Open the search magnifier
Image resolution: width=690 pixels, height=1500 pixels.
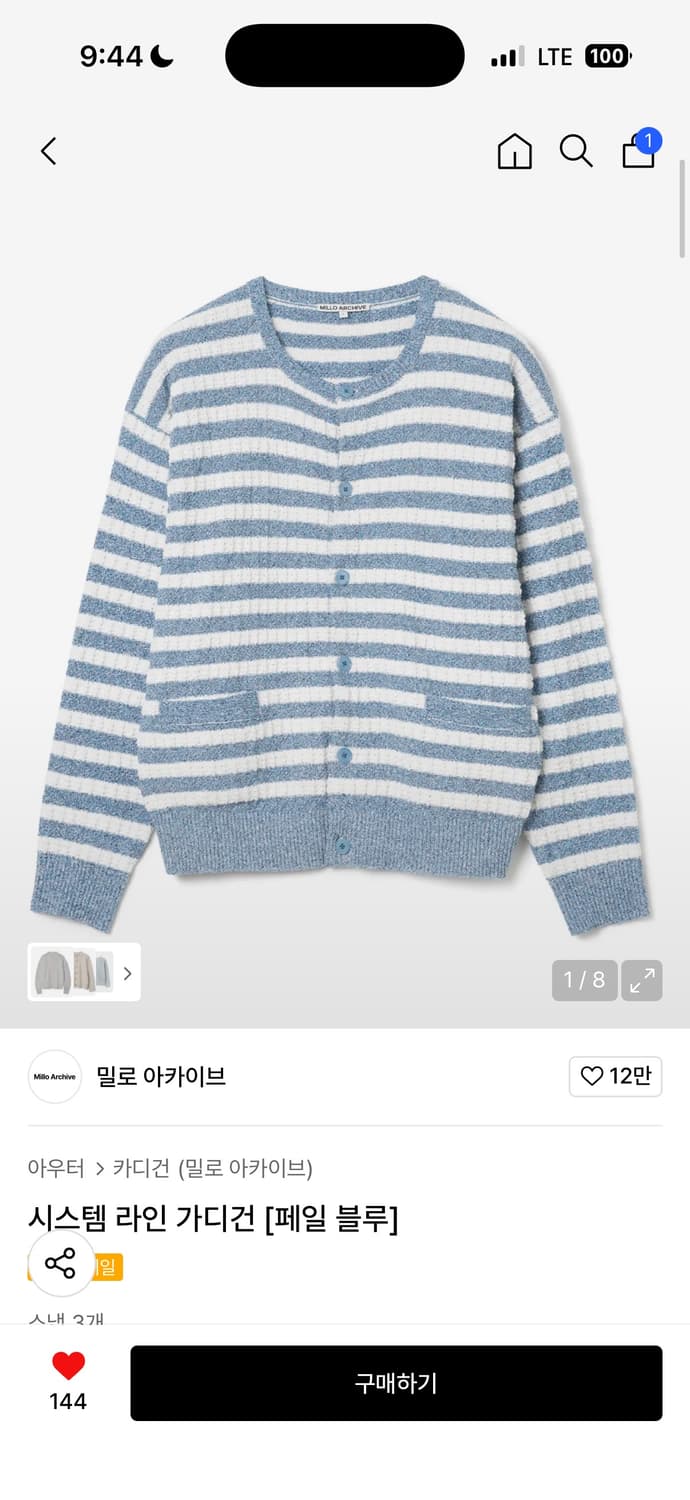pyautogui.click(x=575, y=152)
